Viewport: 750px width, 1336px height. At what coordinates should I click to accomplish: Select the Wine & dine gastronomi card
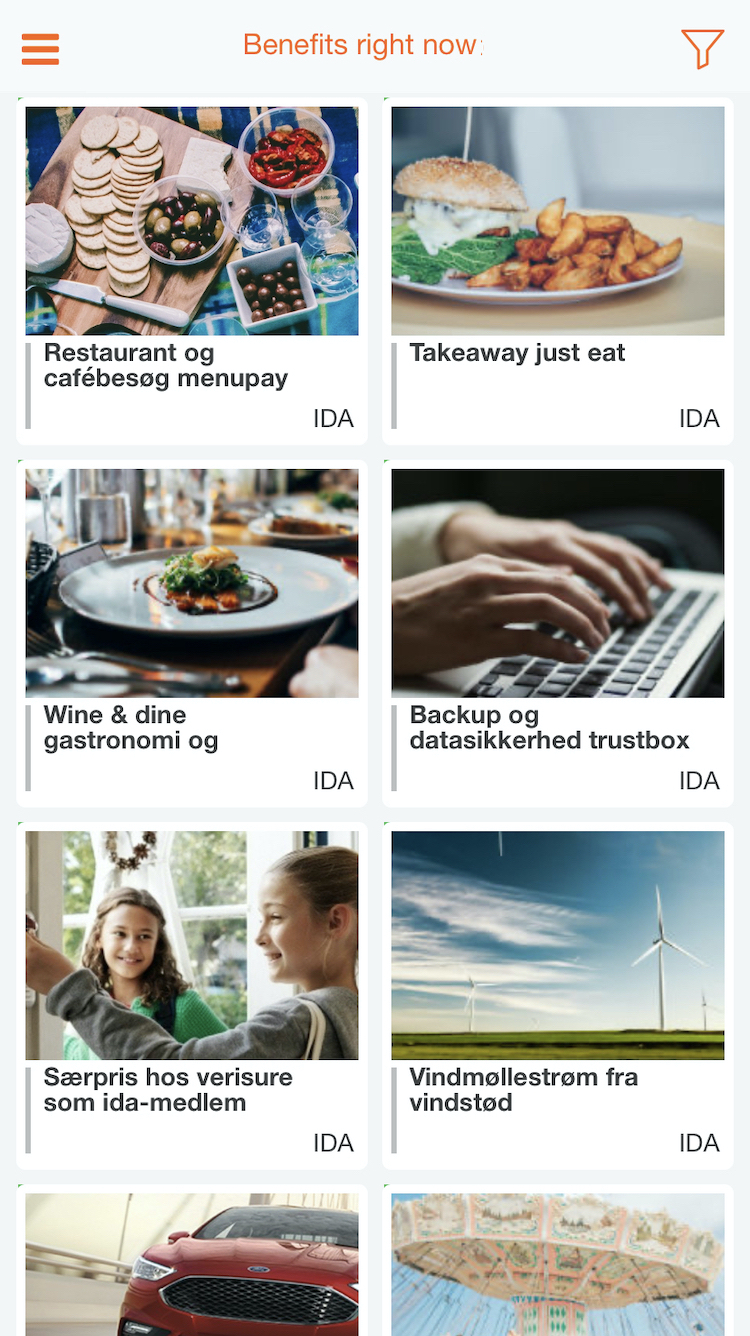click(x=192, y=633)
